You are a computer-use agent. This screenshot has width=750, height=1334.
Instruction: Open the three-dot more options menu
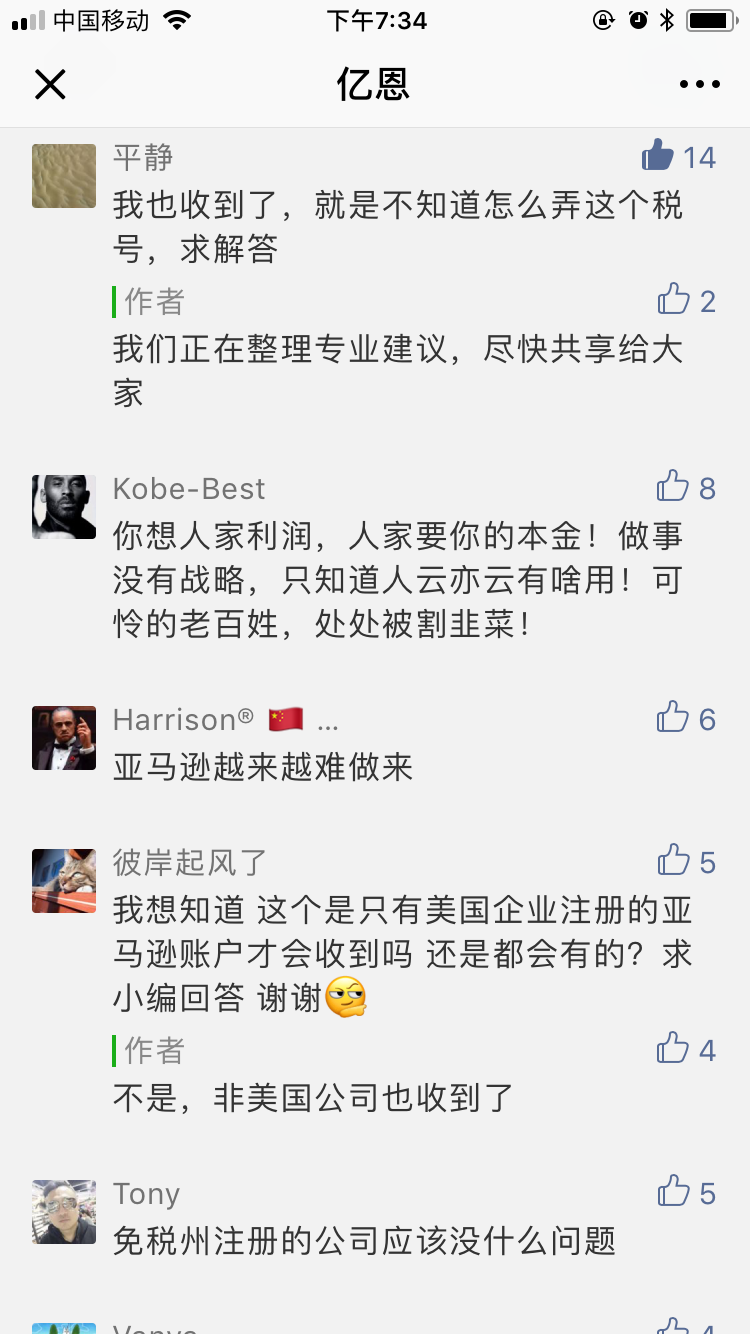pos(700,85)
